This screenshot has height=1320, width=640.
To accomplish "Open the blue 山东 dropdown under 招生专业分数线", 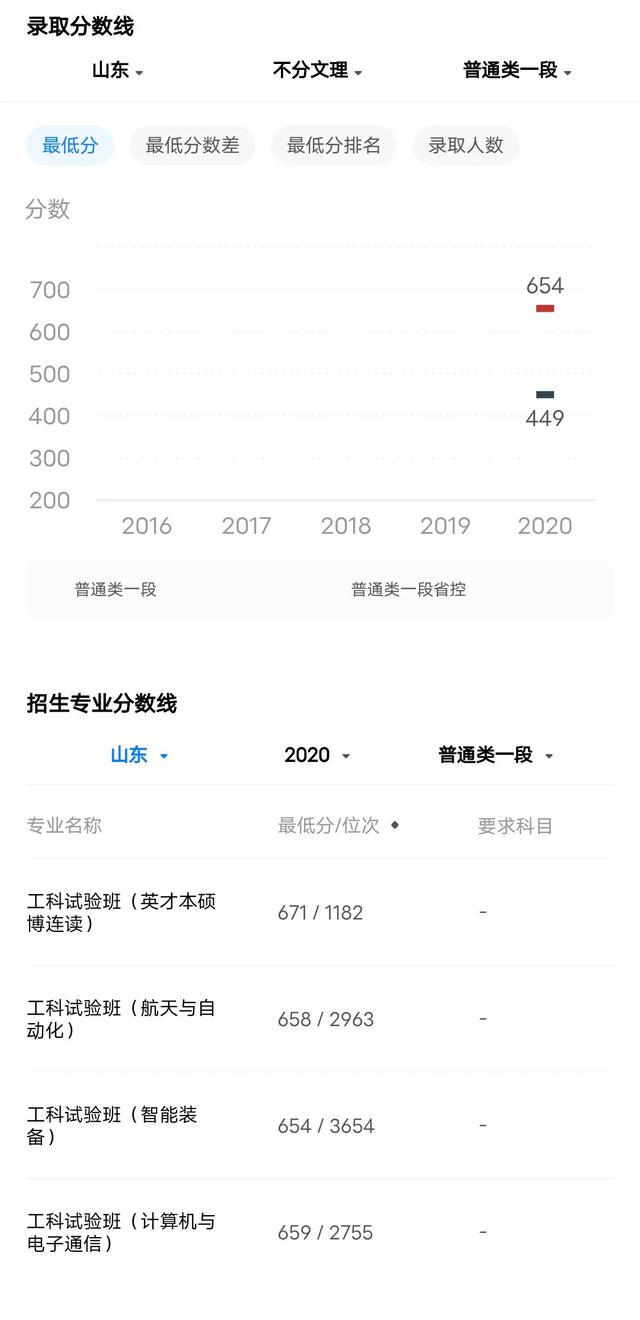I will tap(139, 755).
